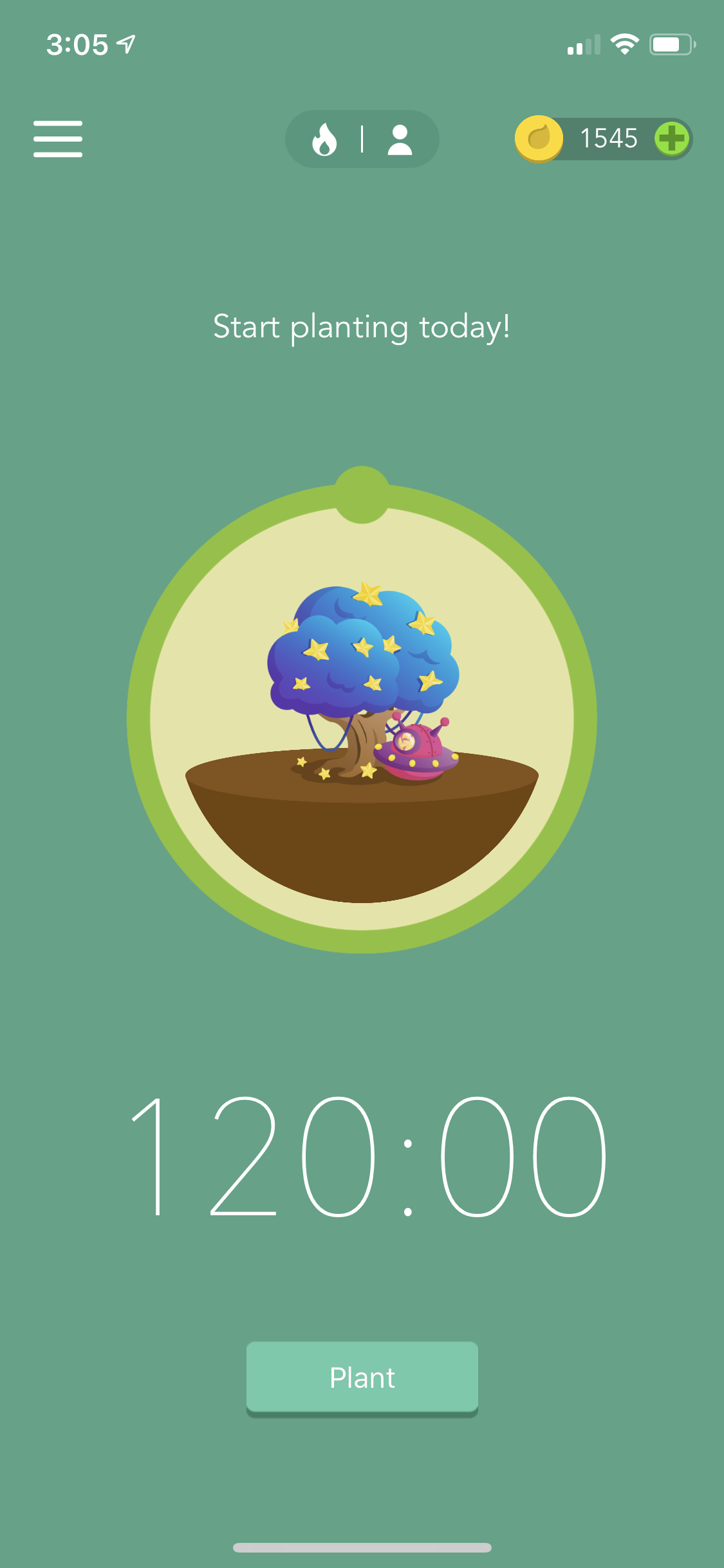Tap the Plant button to start
This screenshot has height=1568, width=724.
tap(362, 1378)
